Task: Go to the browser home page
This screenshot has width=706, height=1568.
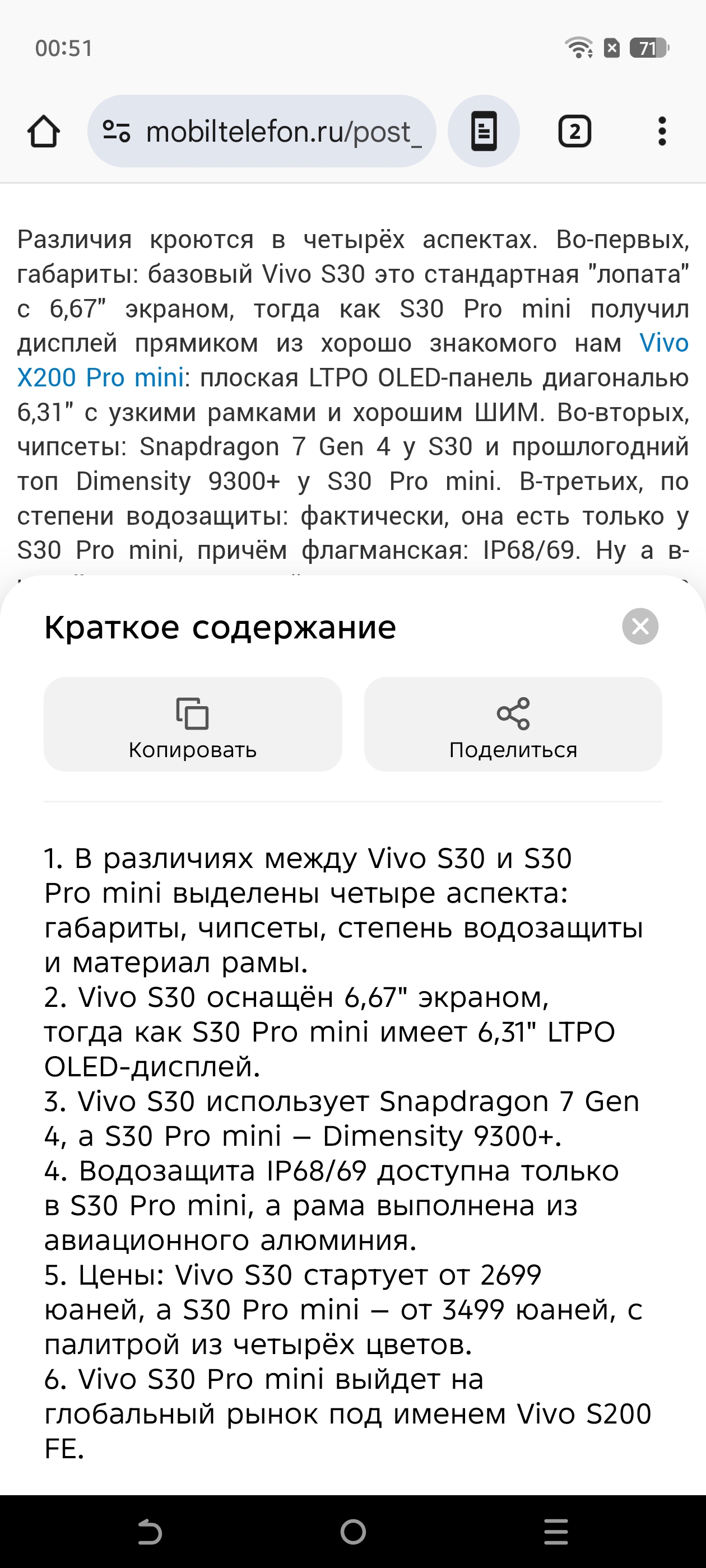Action: pyautogui.click(x=43, y=132)
